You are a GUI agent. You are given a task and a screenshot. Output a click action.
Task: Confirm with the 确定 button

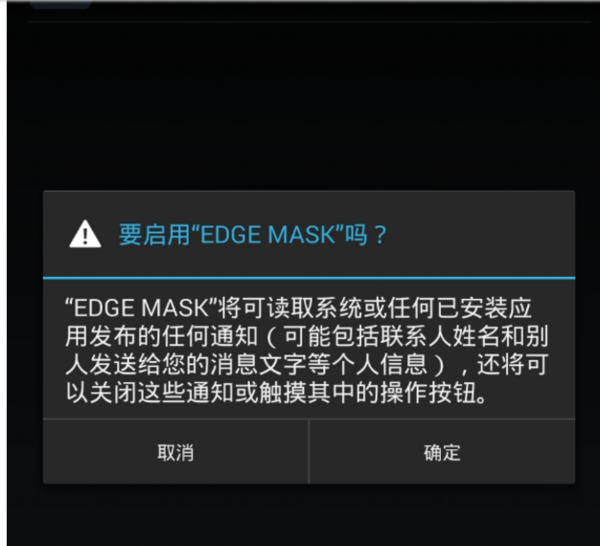click(x=441, y=452)
